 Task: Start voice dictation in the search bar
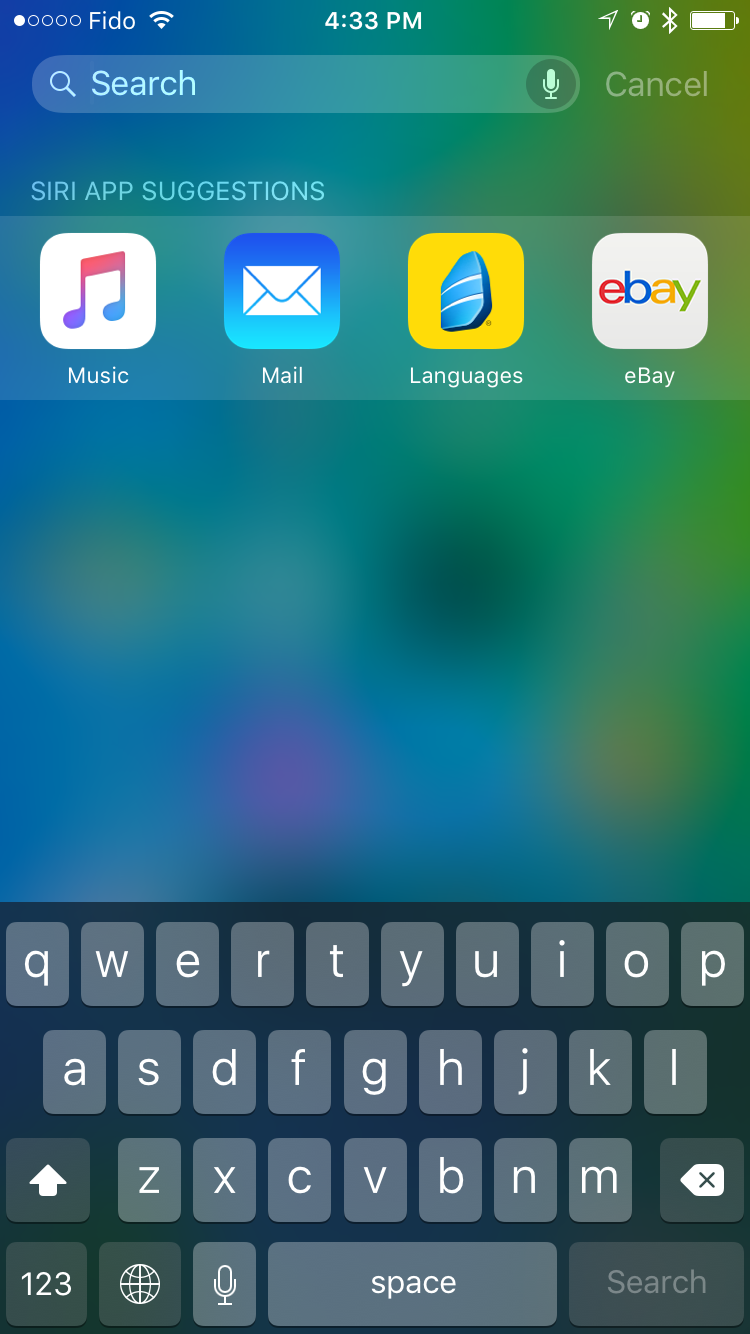click(x=551, y=84)
